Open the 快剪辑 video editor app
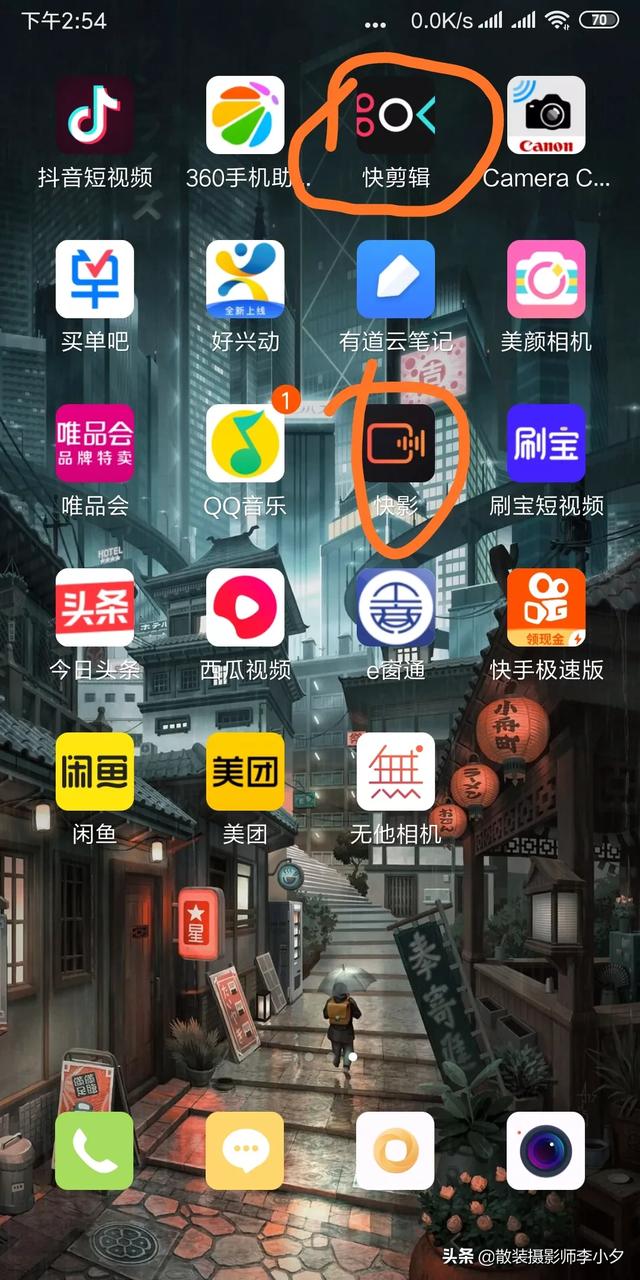The image size is (640, 1280). [396, 115]
